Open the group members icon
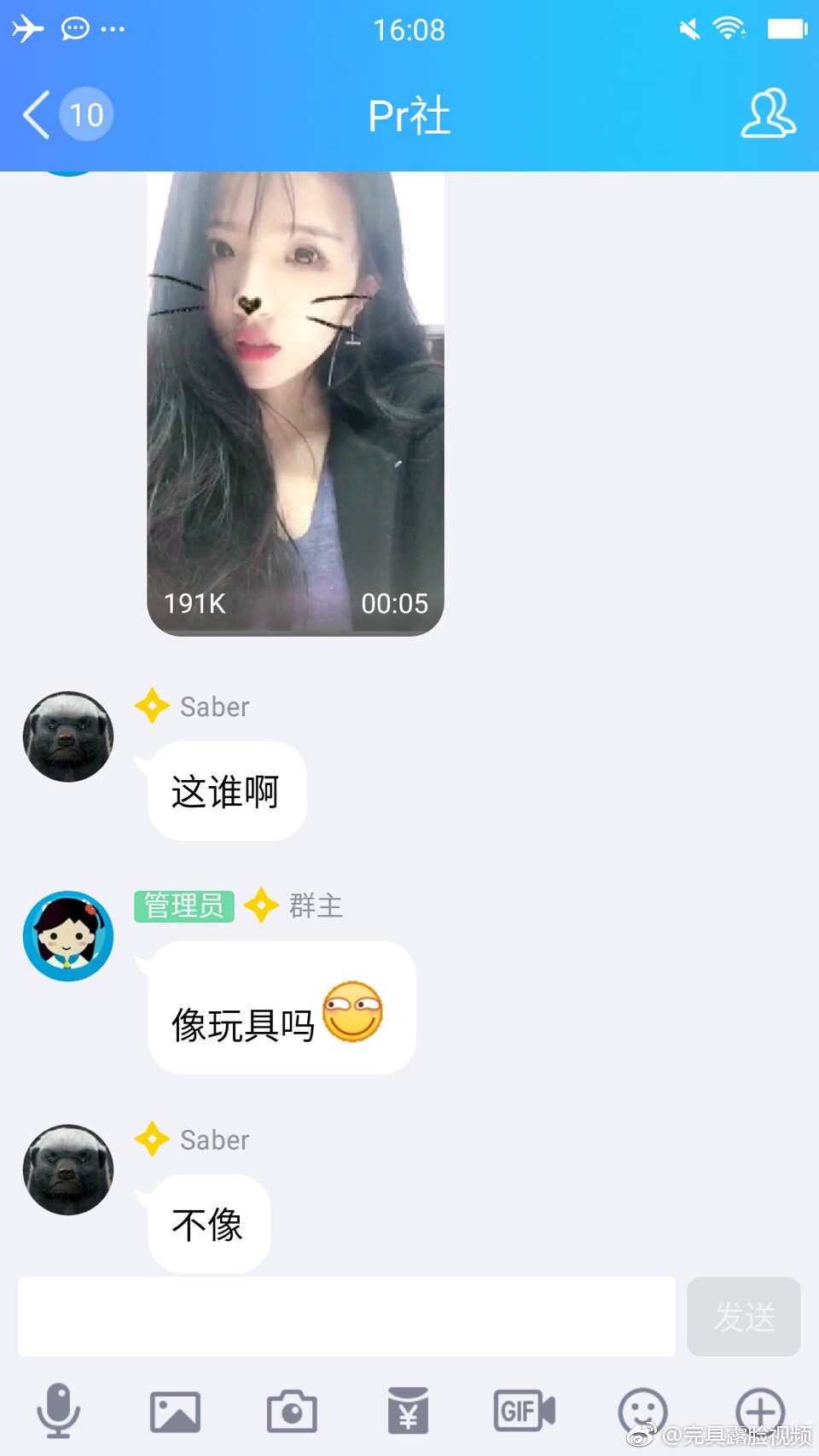This screenshot has height=1456, width=819. point(767,114)
